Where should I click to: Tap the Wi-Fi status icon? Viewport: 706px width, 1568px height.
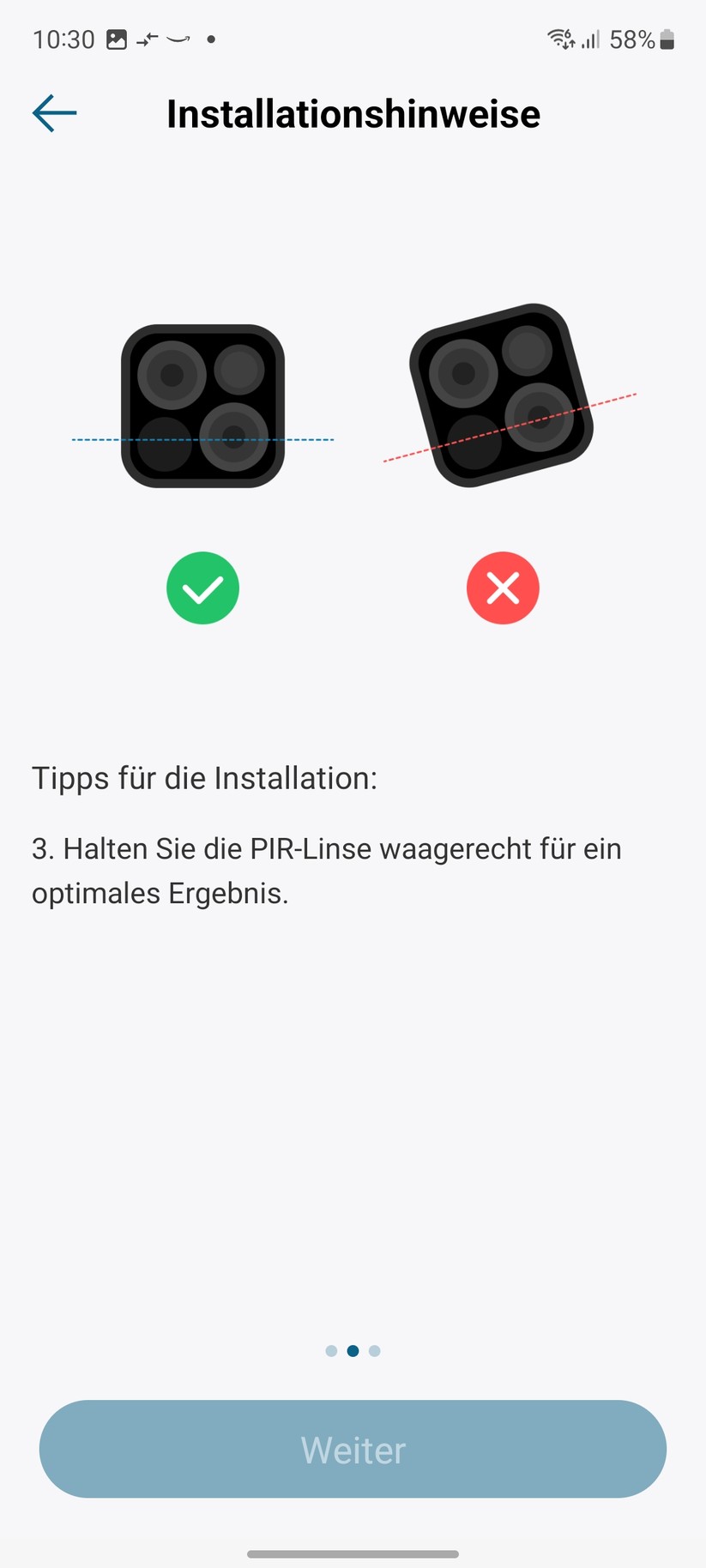pos(558,39)
